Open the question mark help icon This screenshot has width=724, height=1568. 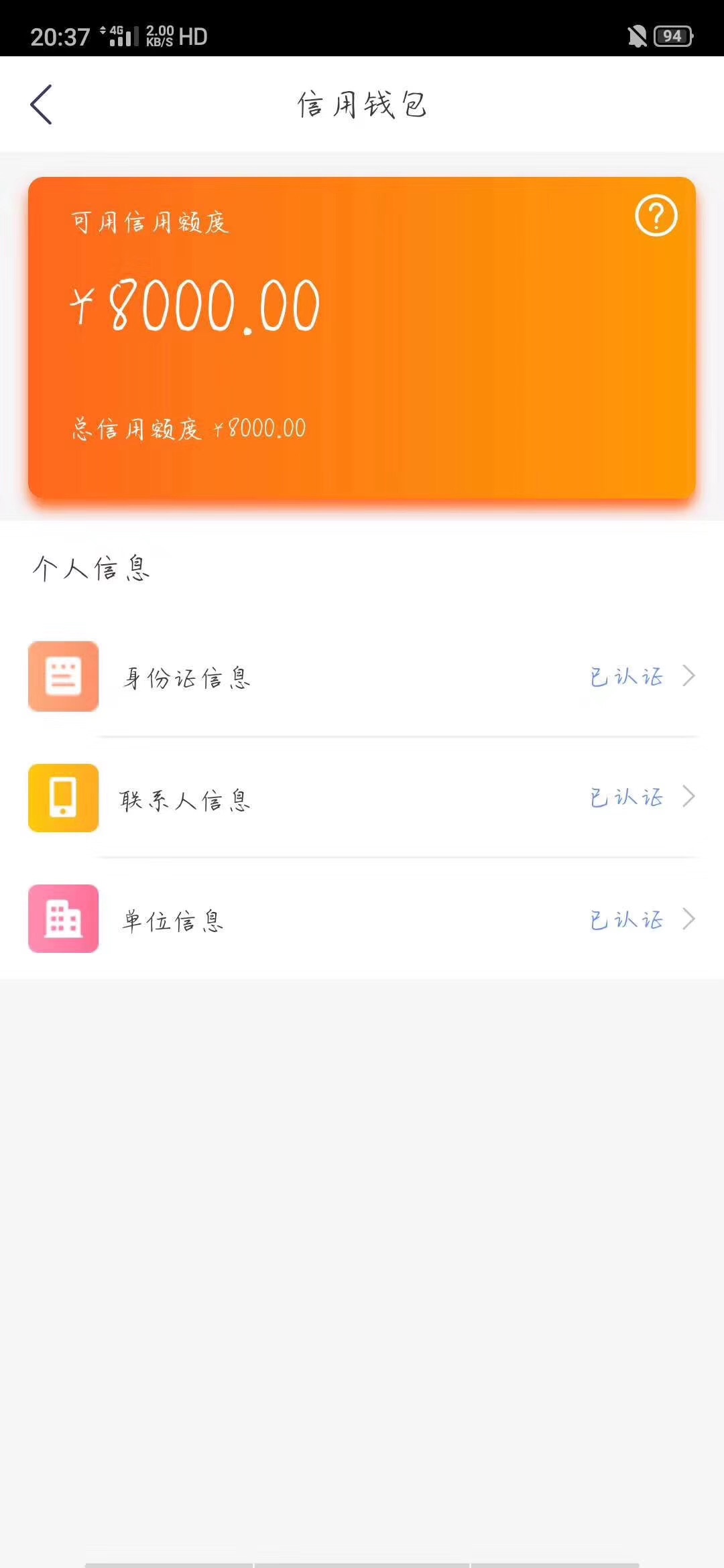click(656, 216)
